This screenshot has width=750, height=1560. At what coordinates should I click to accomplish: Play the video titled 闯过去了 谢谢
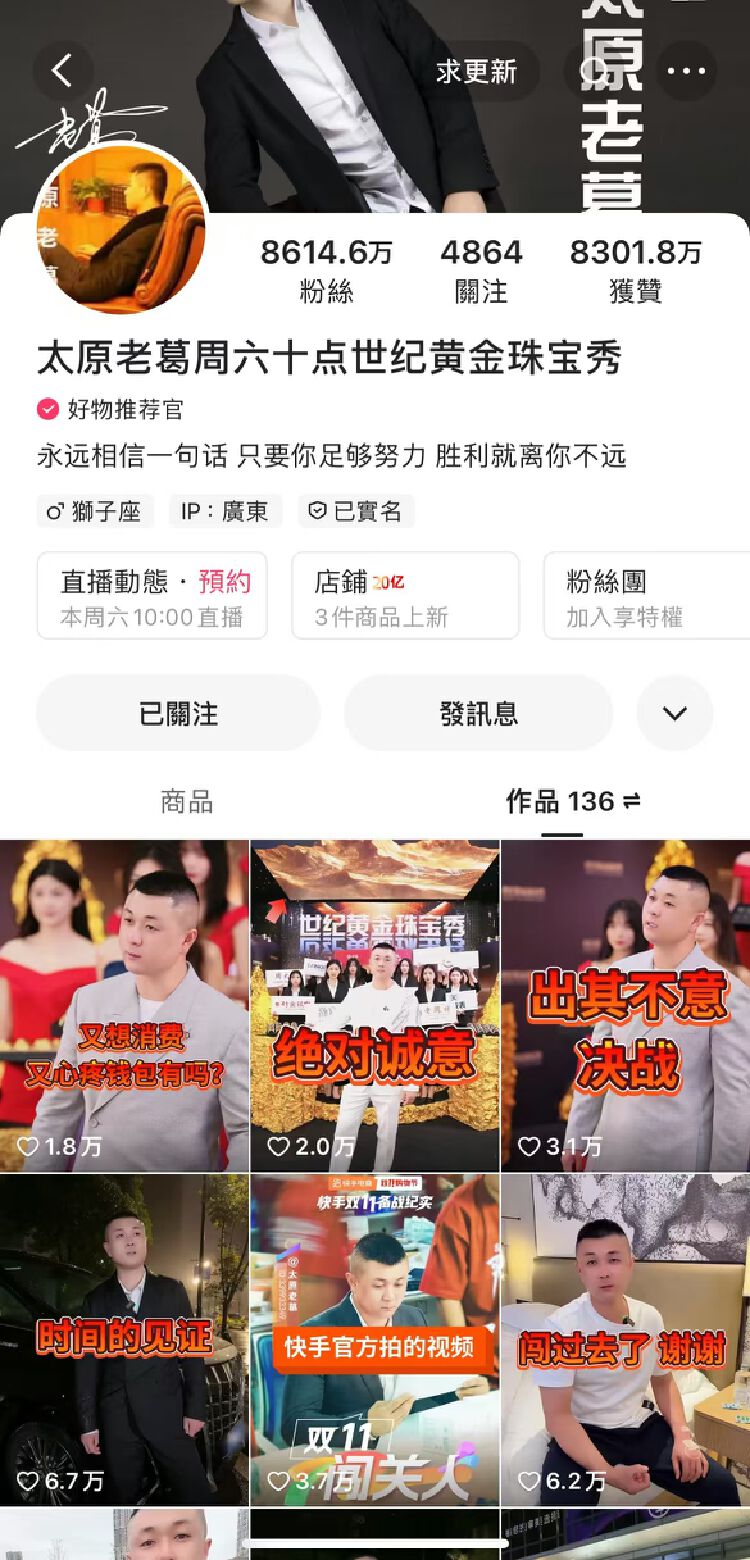click(x=625, y=1340)
